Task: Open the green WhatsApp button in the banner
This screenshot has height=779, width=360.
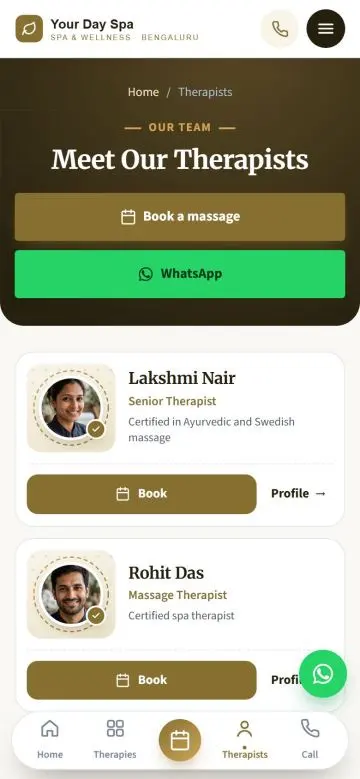Action: pyautogui.click(x=180, y=274)
